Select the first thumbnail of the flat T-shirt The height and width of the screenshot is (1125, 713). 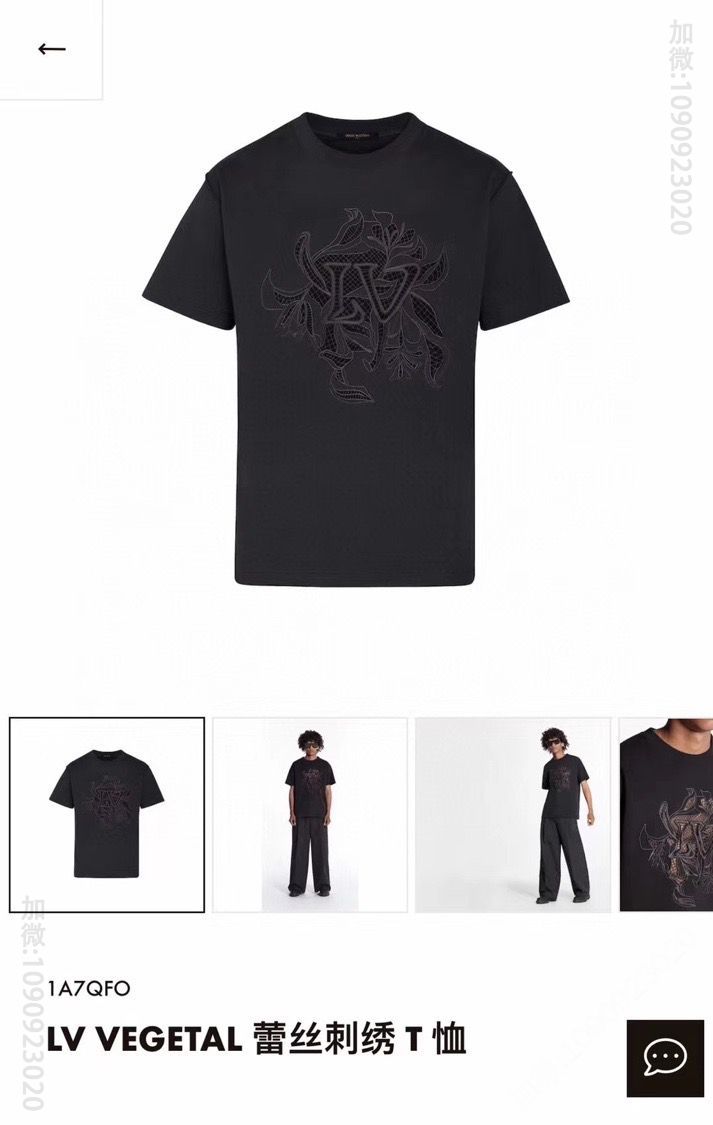tap(107, 814)
